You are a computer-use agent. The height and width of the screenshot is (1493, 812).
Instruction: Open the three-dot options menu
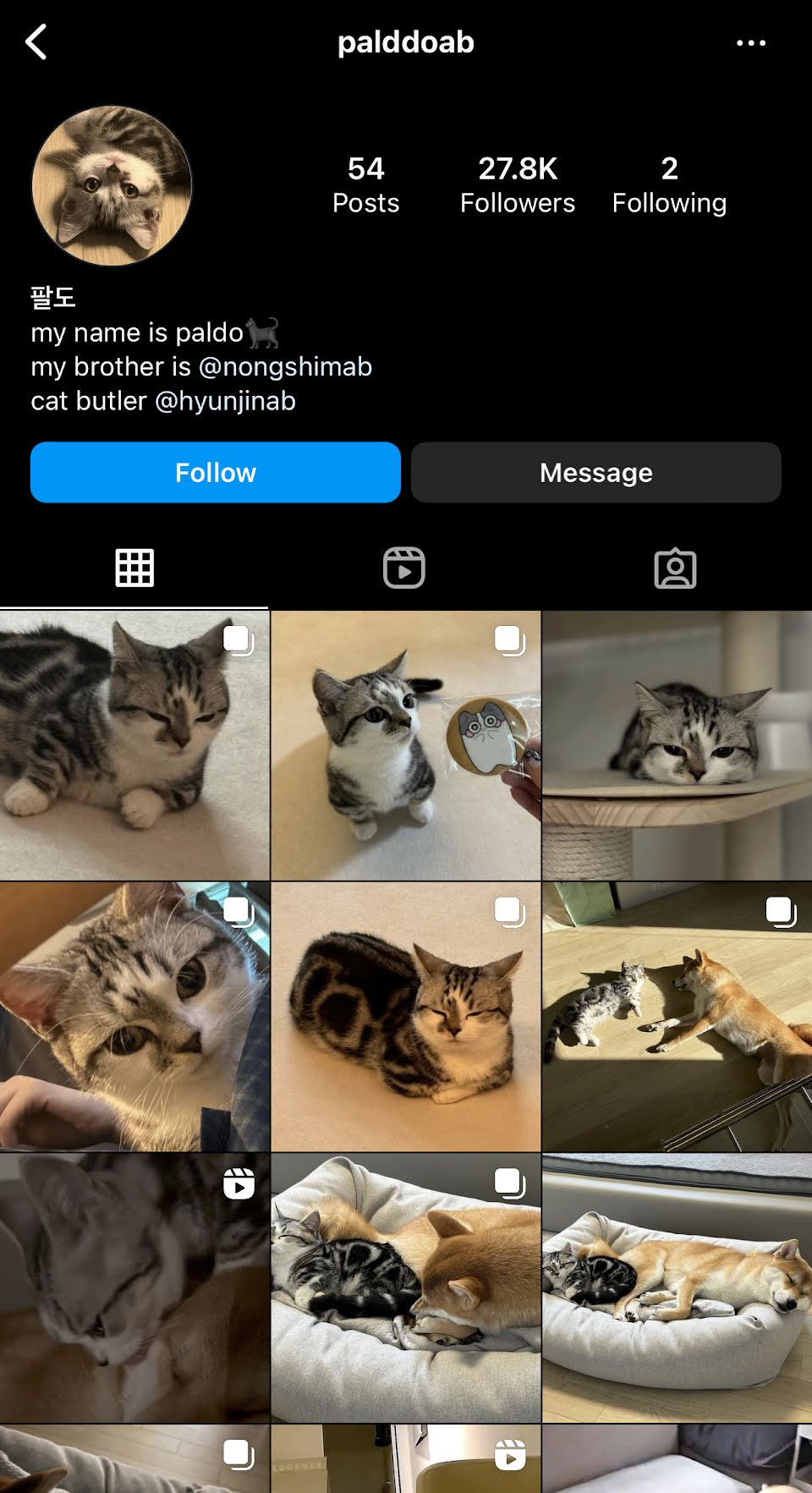click(750, 42)
